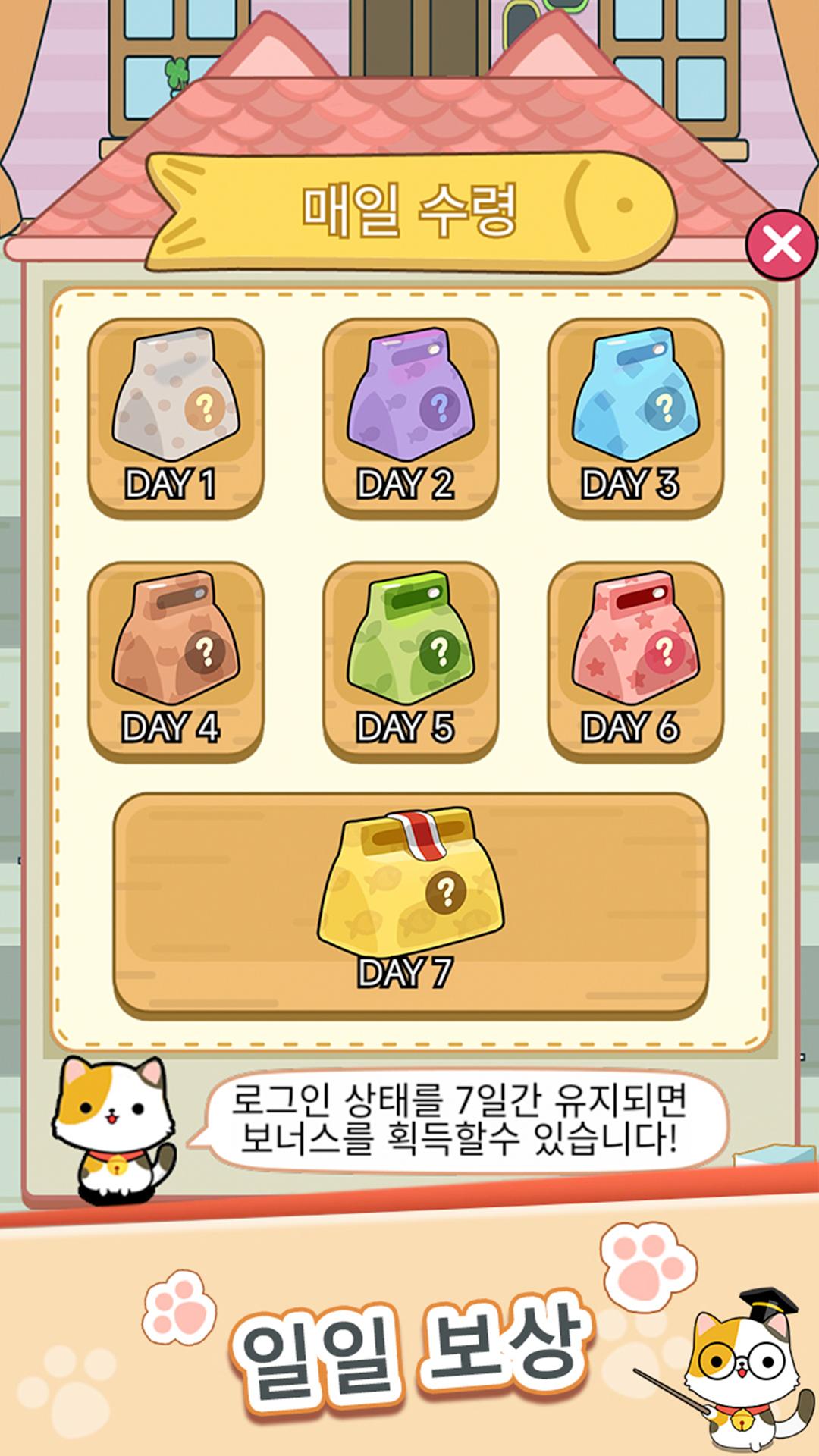Close the daily reward dialog
This screenshot has width=819, height=1456.
[782, 245]
